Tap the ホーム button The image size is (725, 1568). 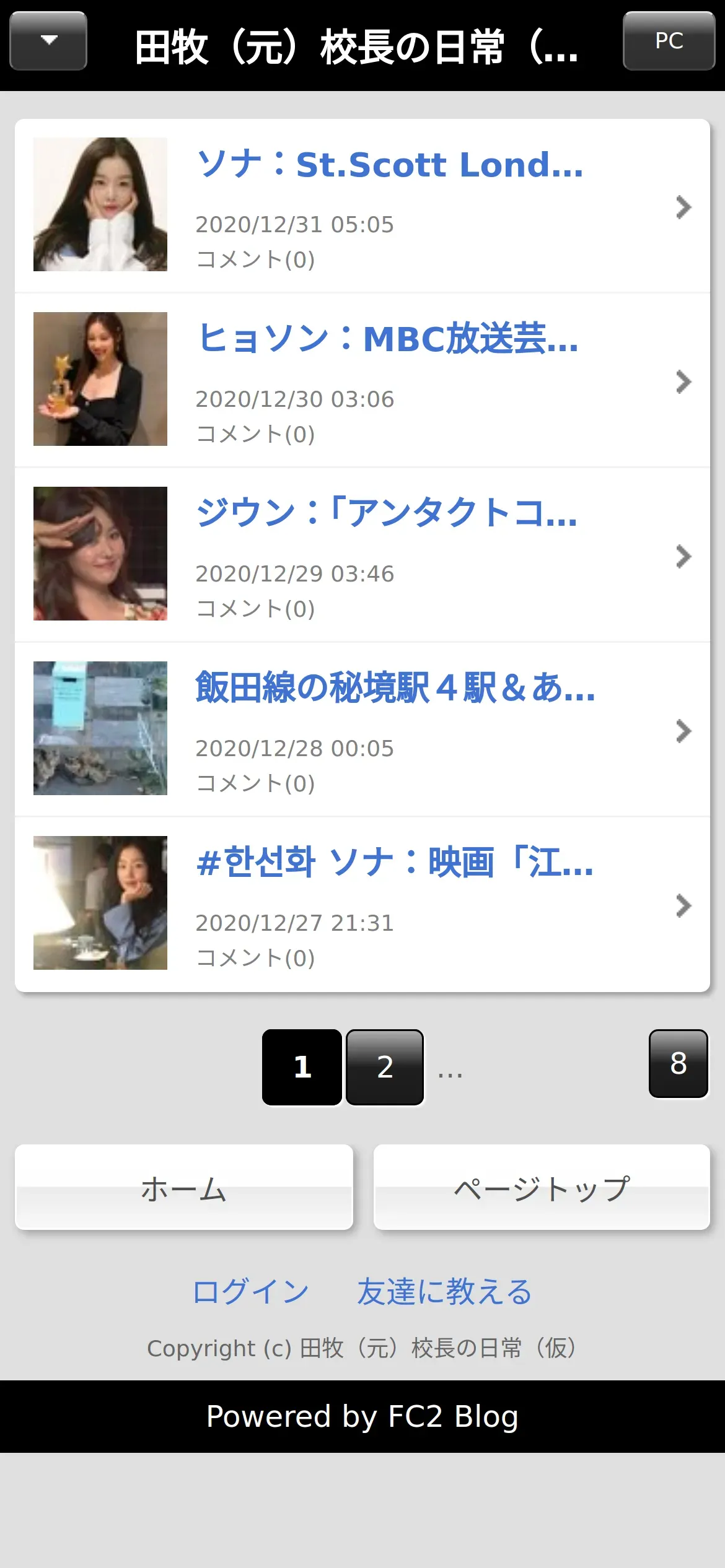coord(184,1187)
